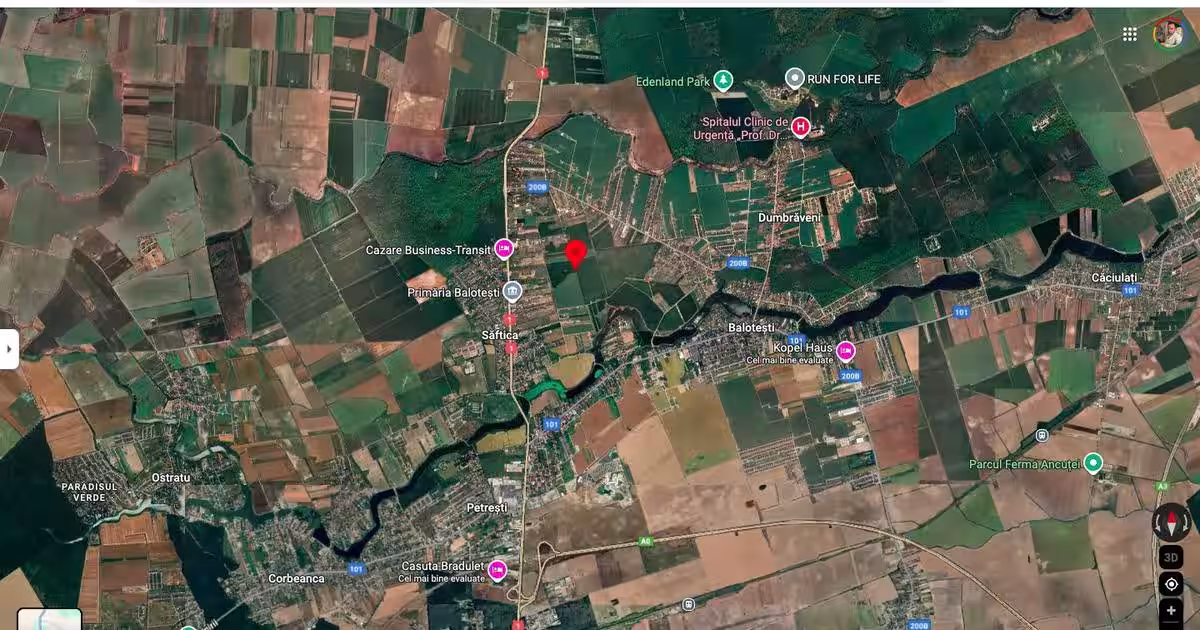
Task: Zoom in with the plus button
Action: tap(1171, 611)
